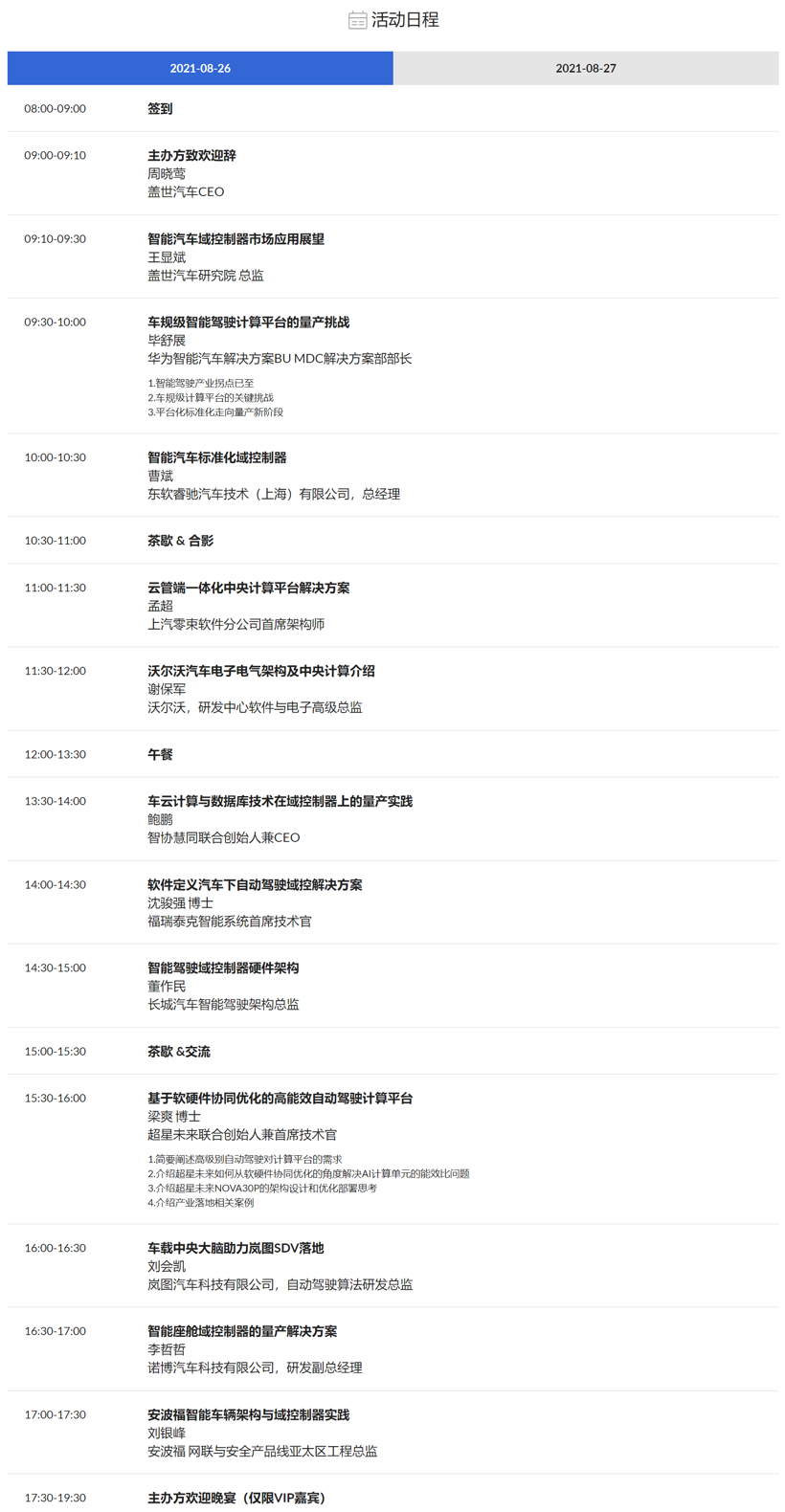Select the 2021-08-26 schedule tab

[200, 68]
